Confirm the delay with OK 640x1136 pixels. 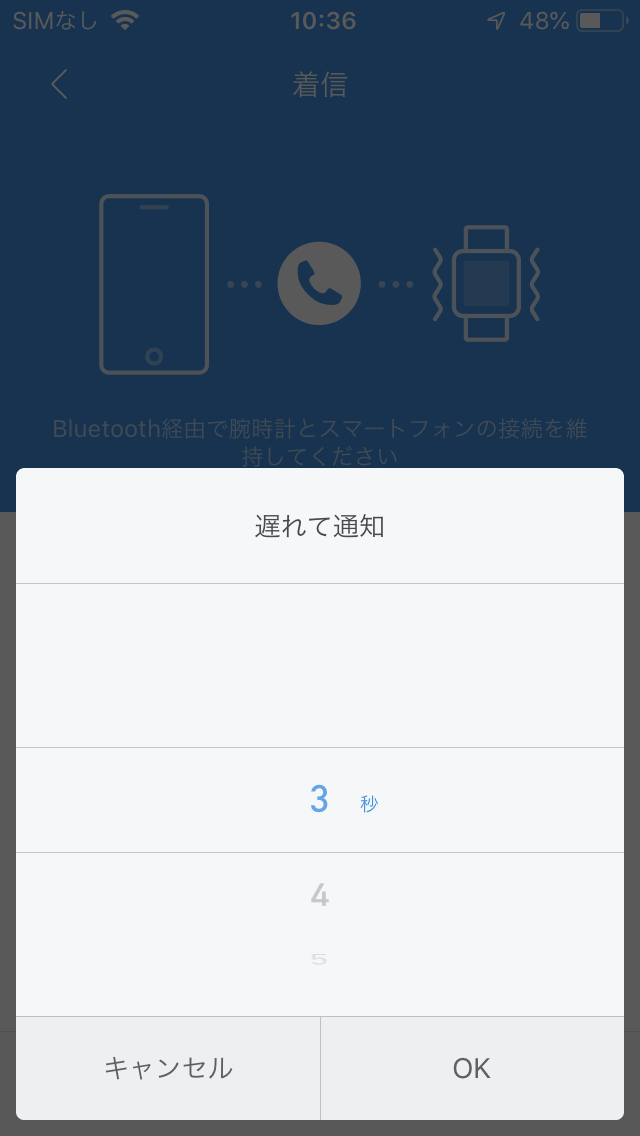pos(472,1068)
